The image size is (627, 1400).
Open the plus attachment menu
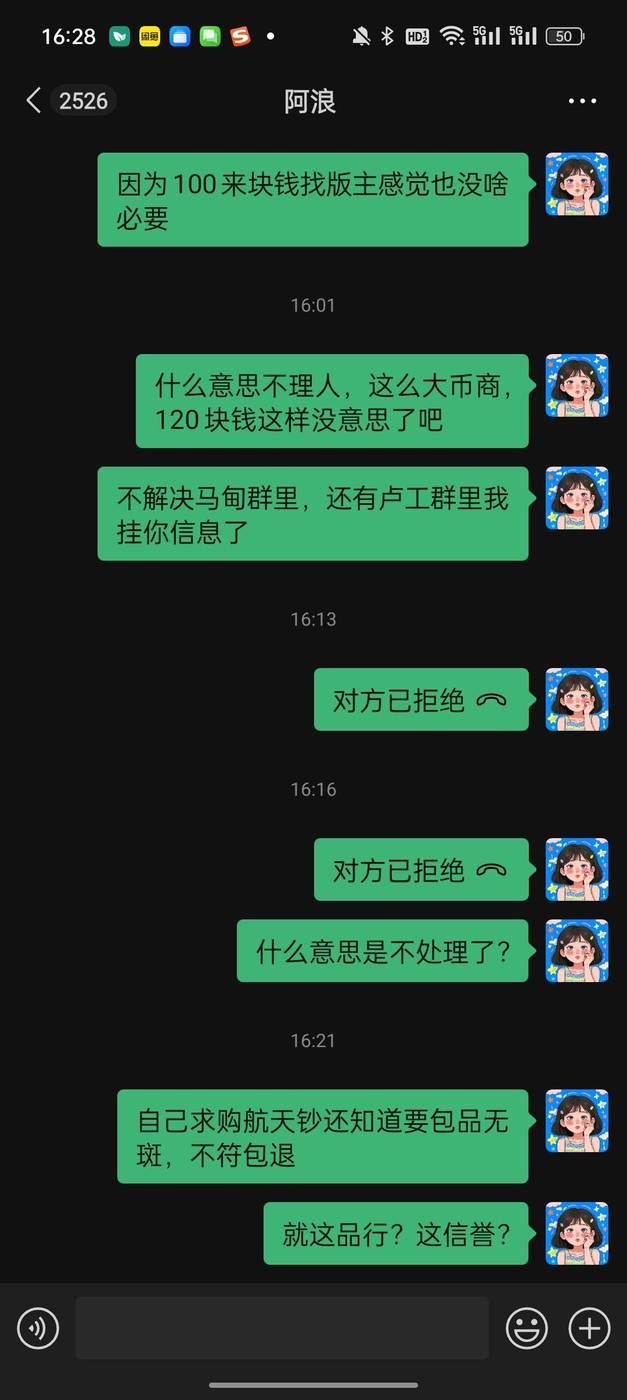click(589, 1328)
